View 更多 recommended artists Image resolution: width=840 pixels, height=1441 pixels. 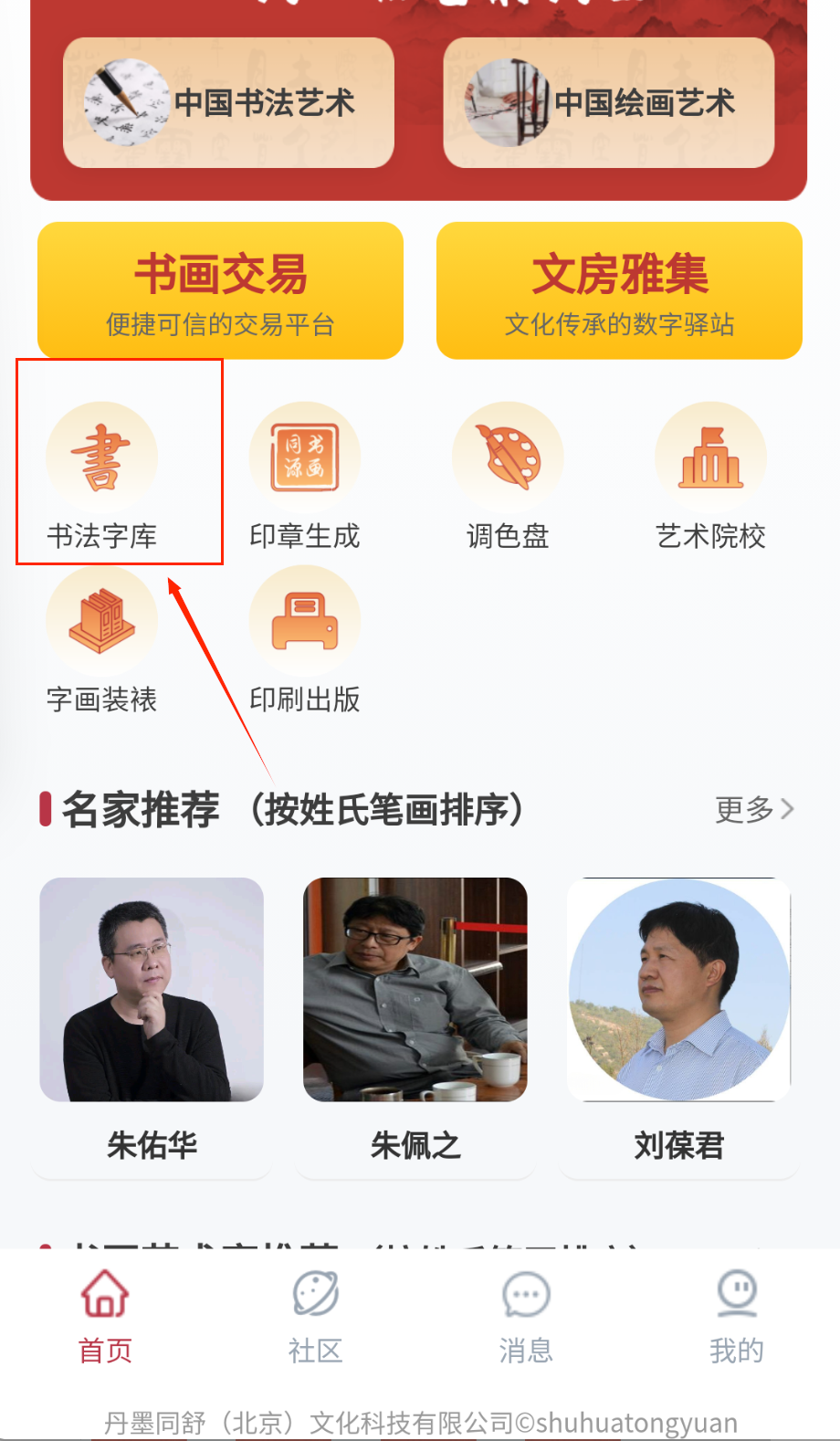(754, 809)
